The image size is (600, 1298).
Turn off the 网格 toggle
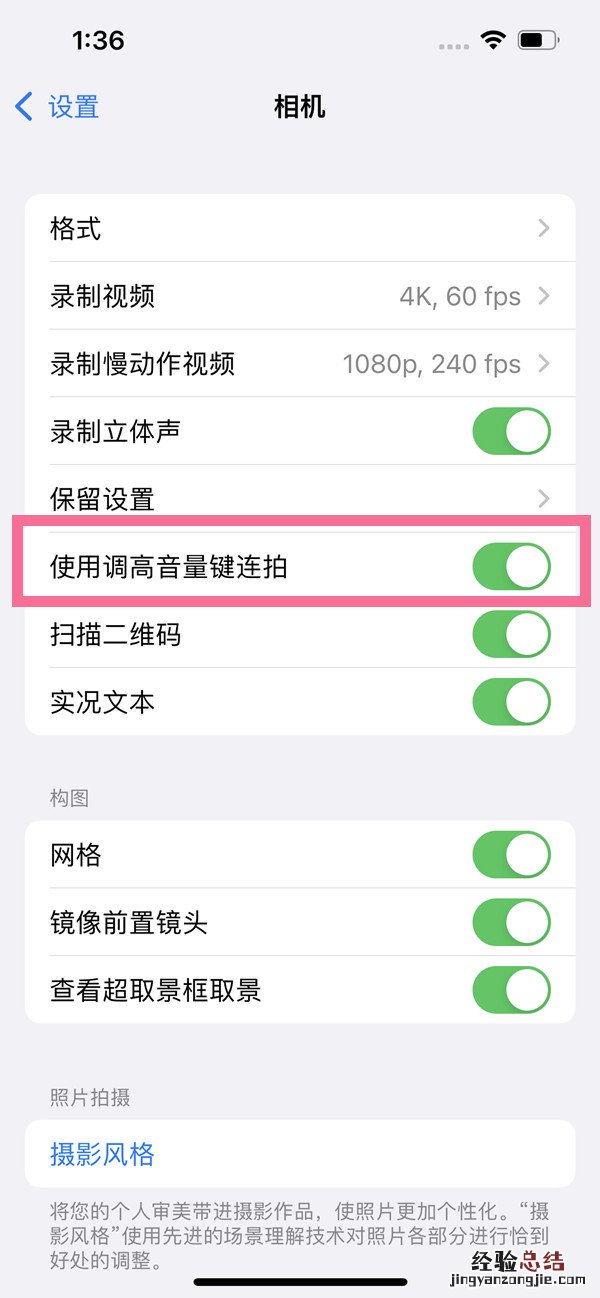click(511, 855)
